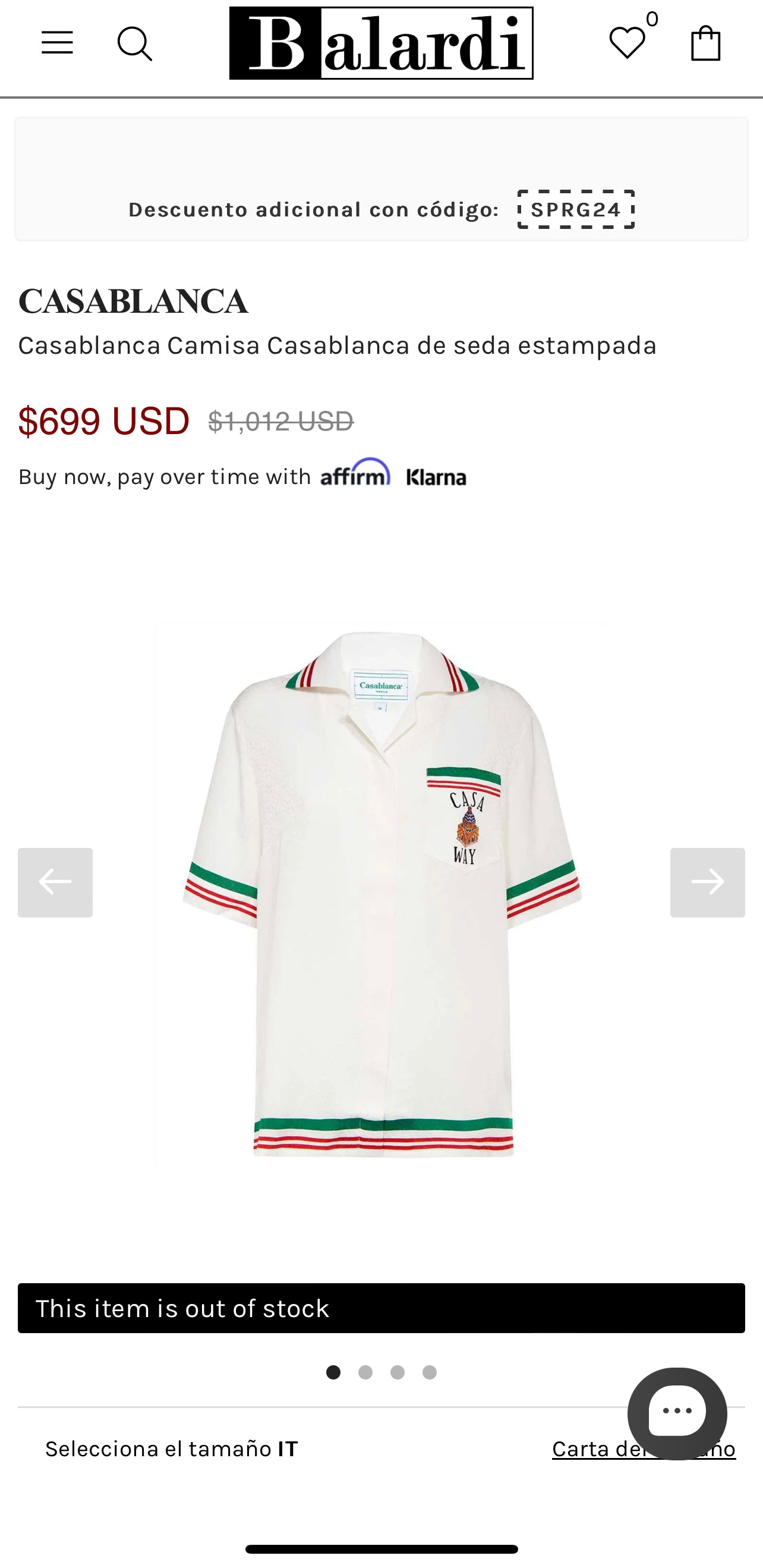Show the previous product image
This screenshot has height=1568, width=763.
pos(55,882)
